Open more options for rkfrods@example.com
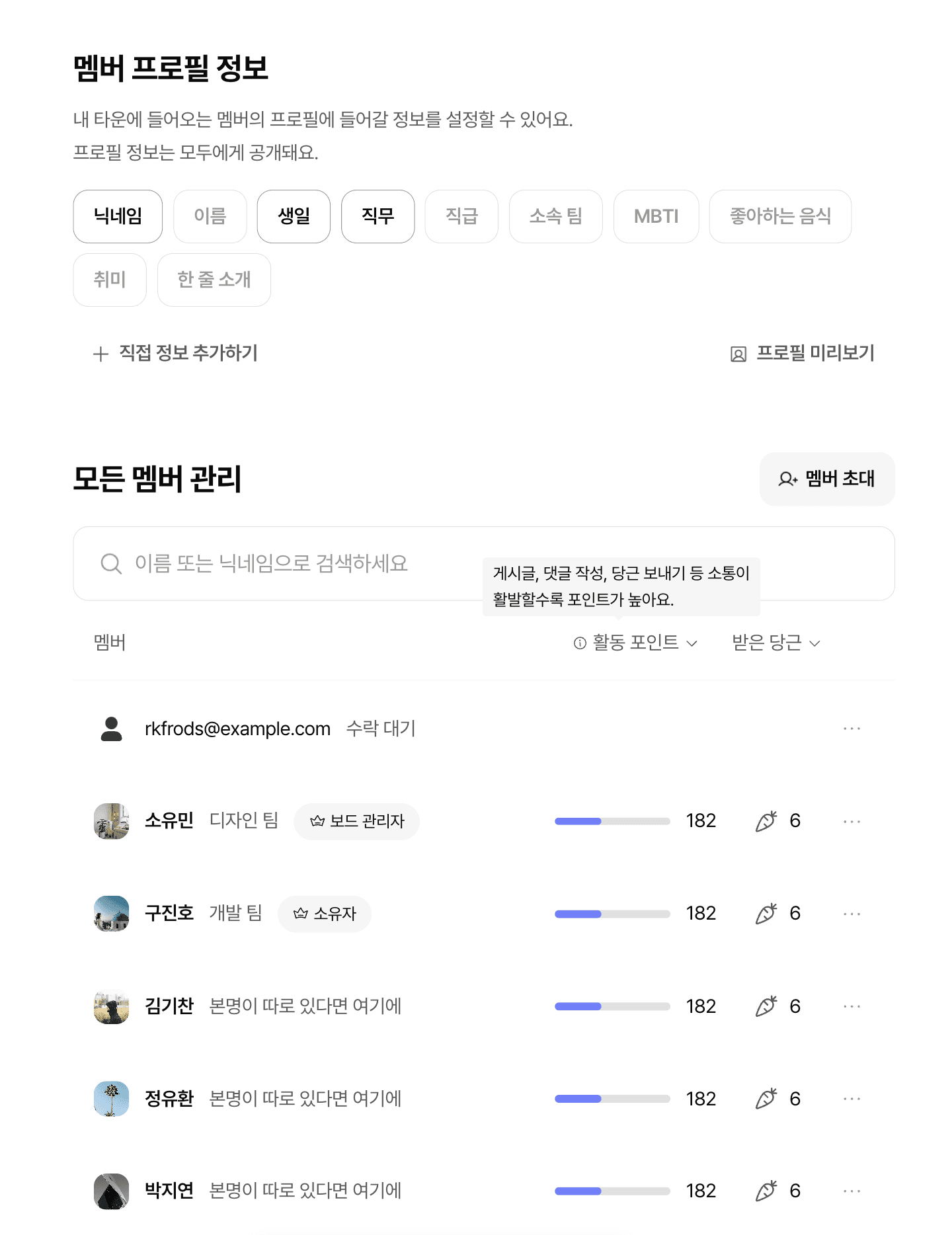Screen dimensions: 952x1235 point(852,729)
